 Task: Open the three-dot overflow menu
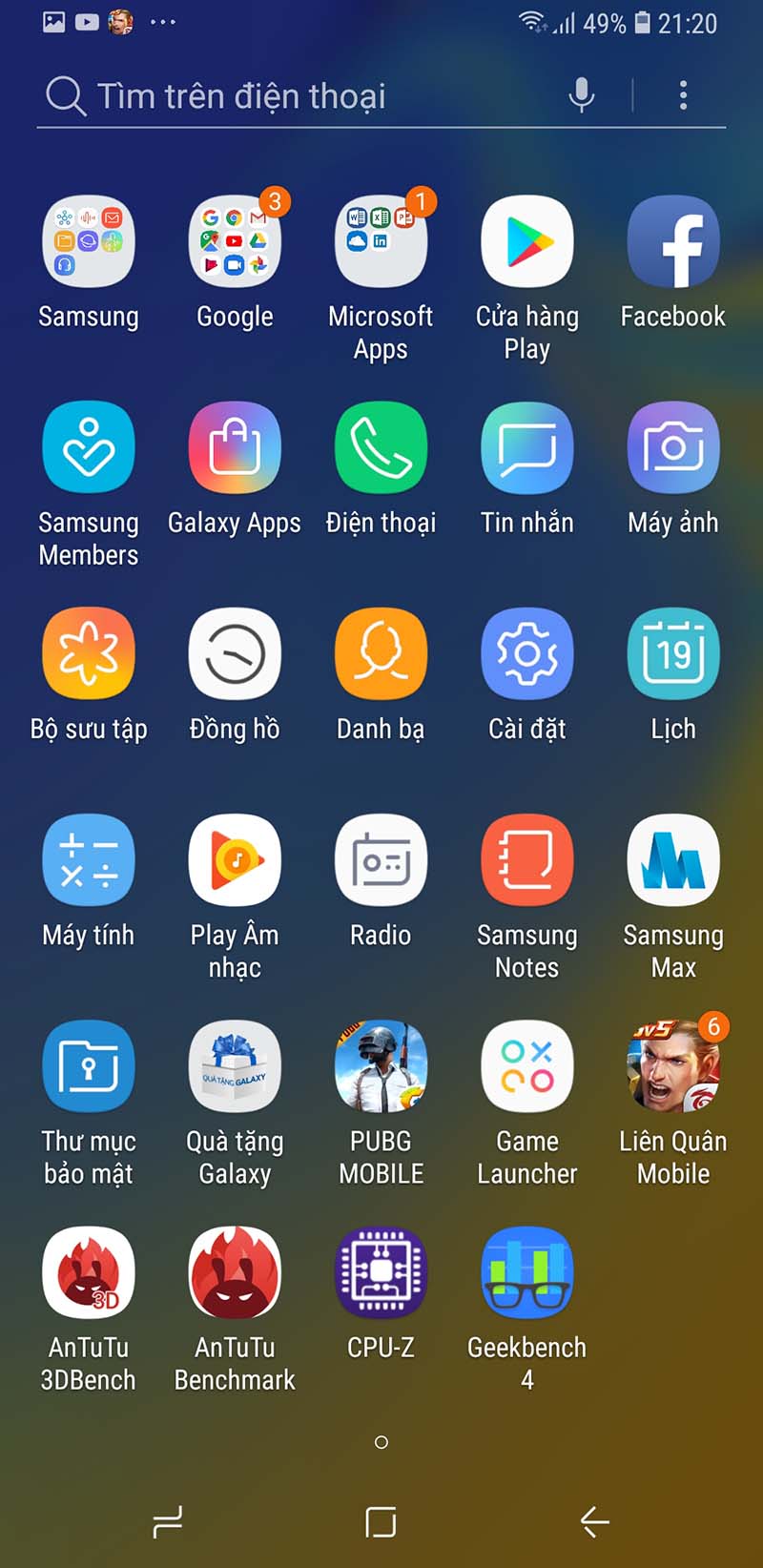[683, 95]
